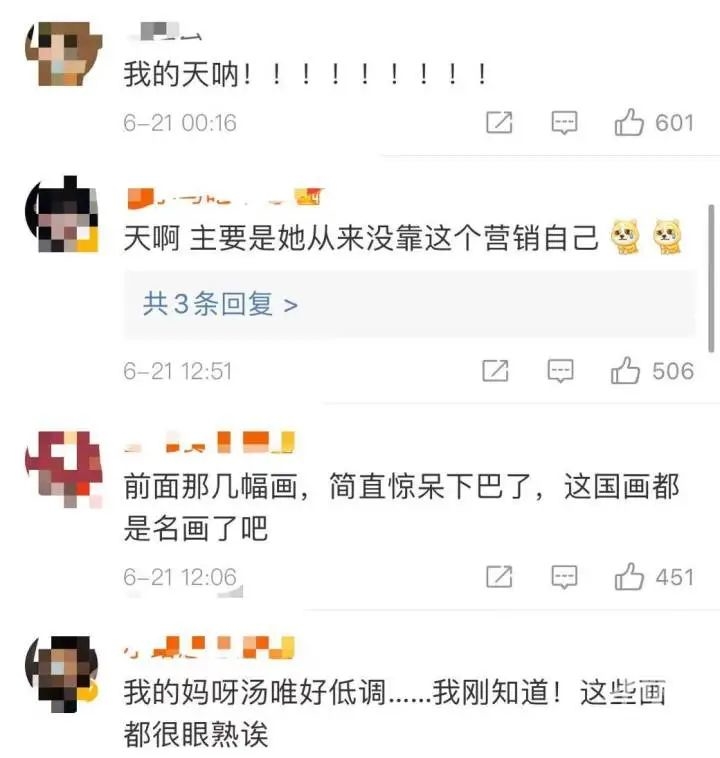The image size is (720, 758).
Task: Forward the comment about '营销自己'
Action: point(496,371)
